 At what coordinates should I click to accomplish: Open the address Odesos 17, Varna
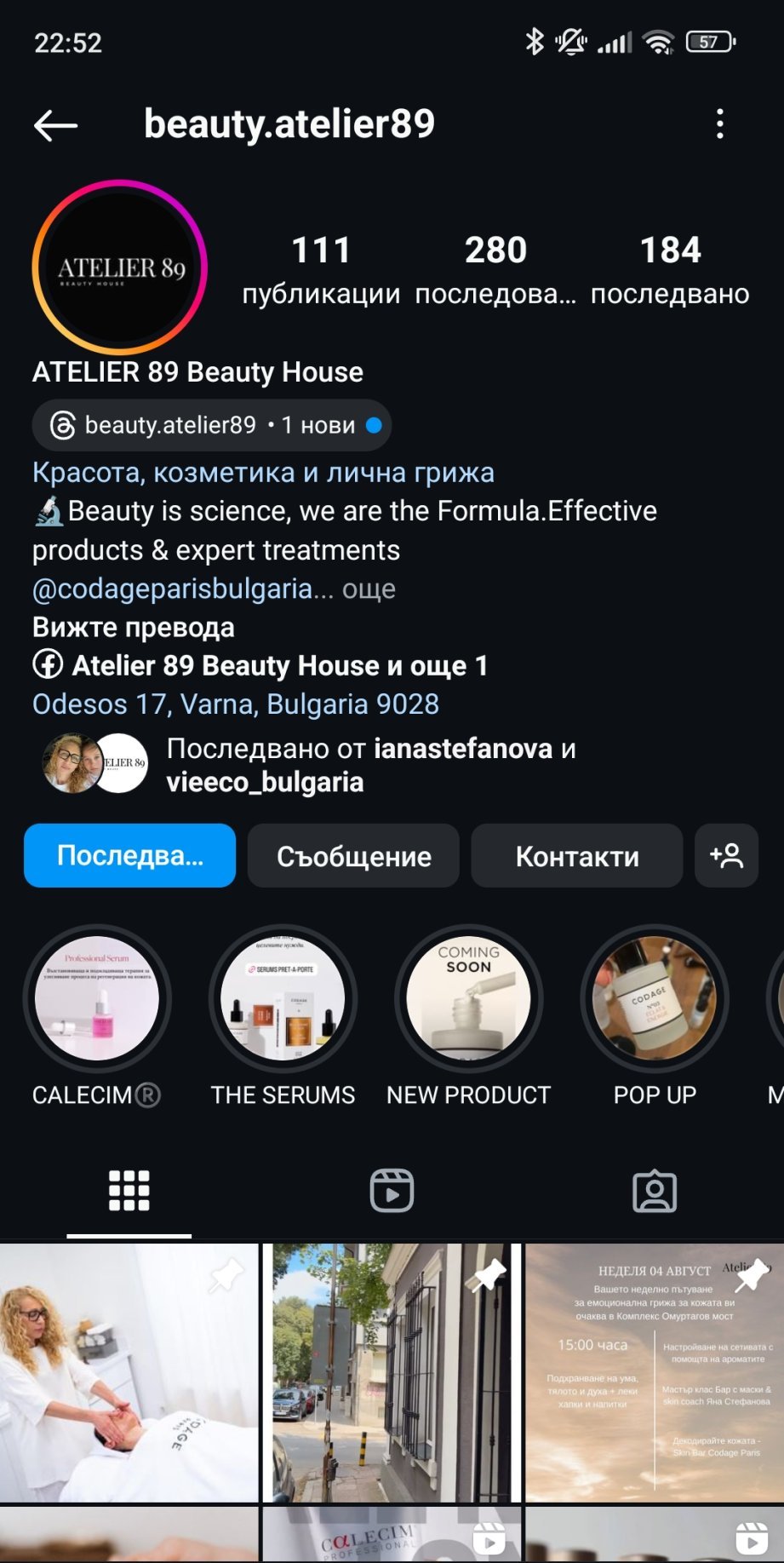236,704
